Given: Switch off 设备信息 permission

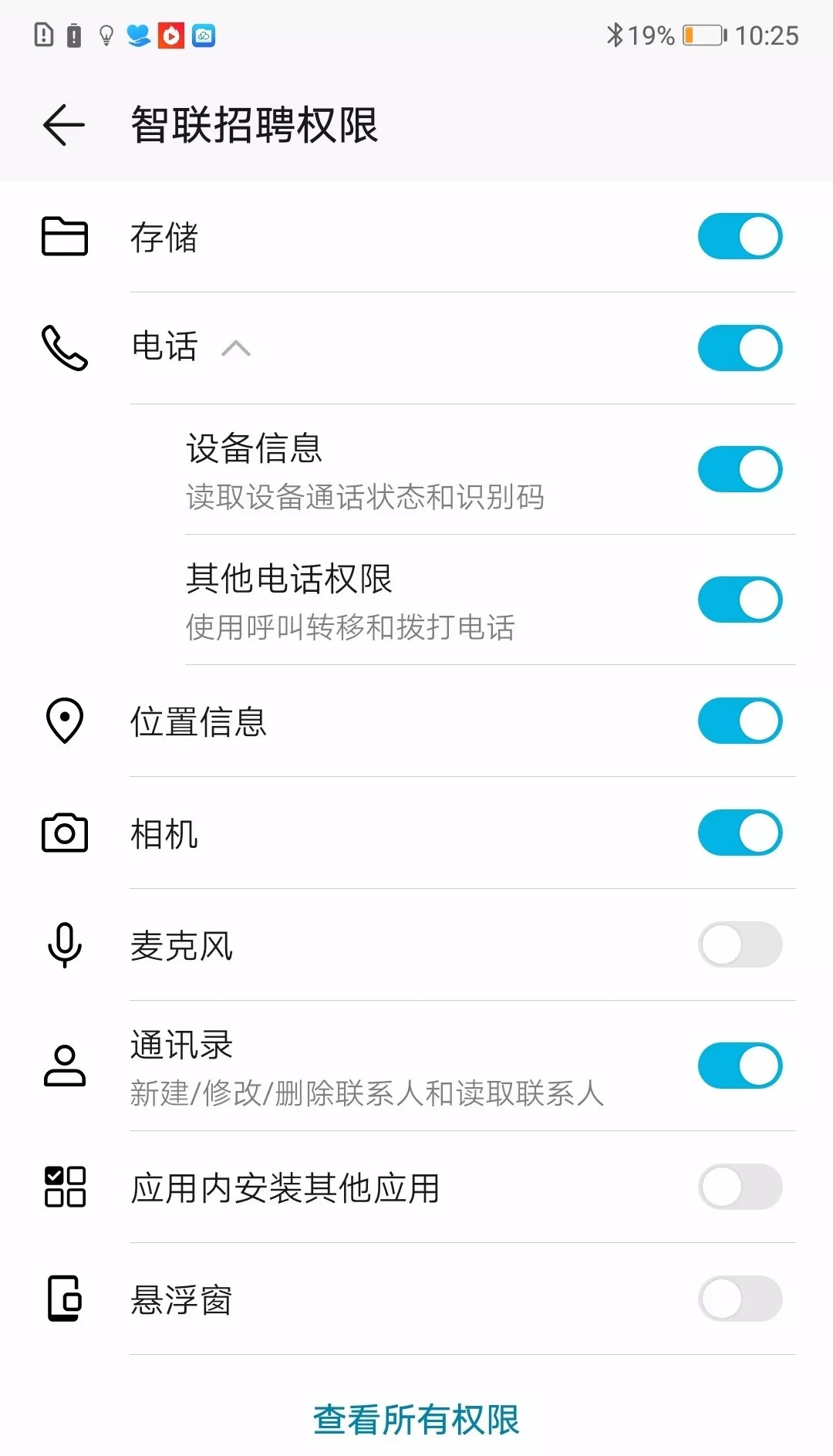Looking at the screenshot, I should [740, 469].
